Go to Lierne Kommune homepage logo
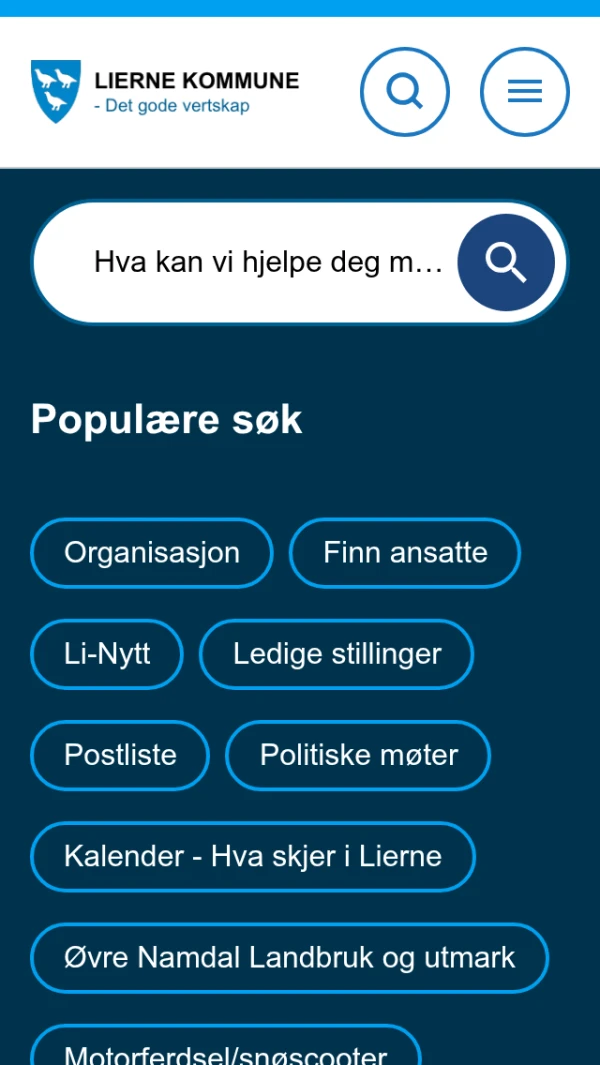The height and width of the screenshot is (1065, 600). click(165, 92)
